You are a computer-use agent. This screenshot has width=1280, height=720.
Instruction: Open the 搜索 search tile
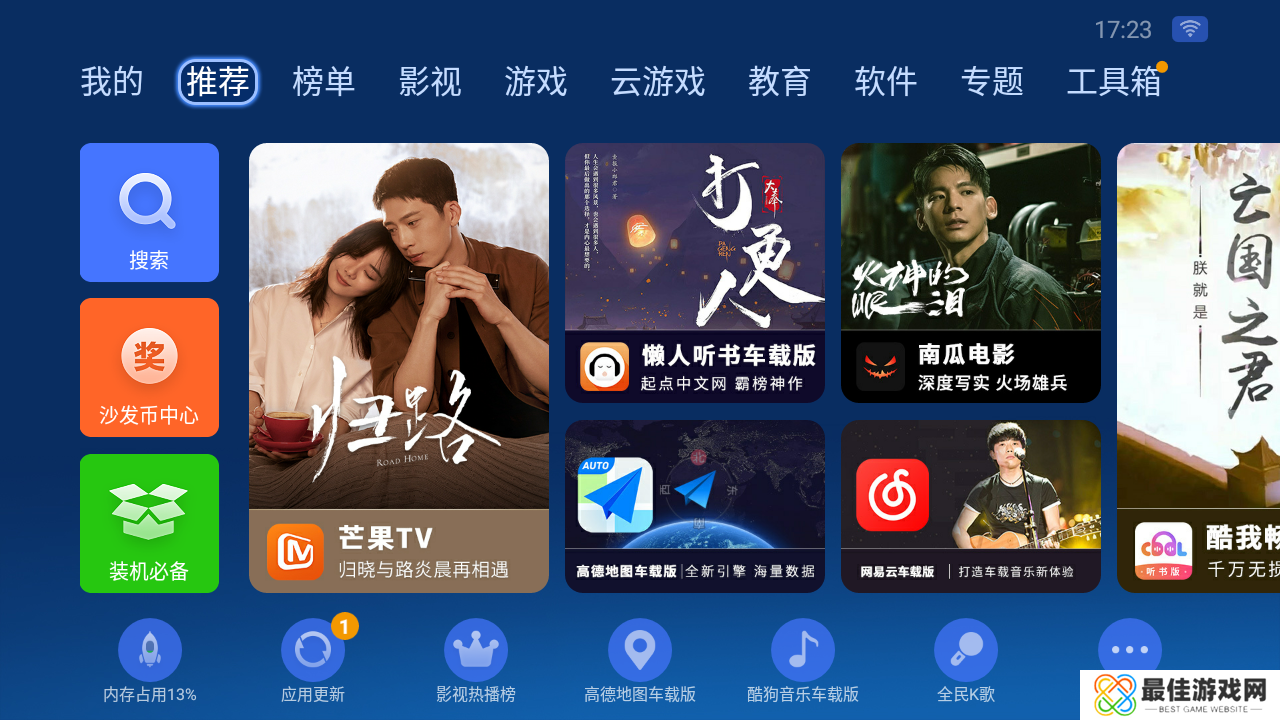point(149,212)
